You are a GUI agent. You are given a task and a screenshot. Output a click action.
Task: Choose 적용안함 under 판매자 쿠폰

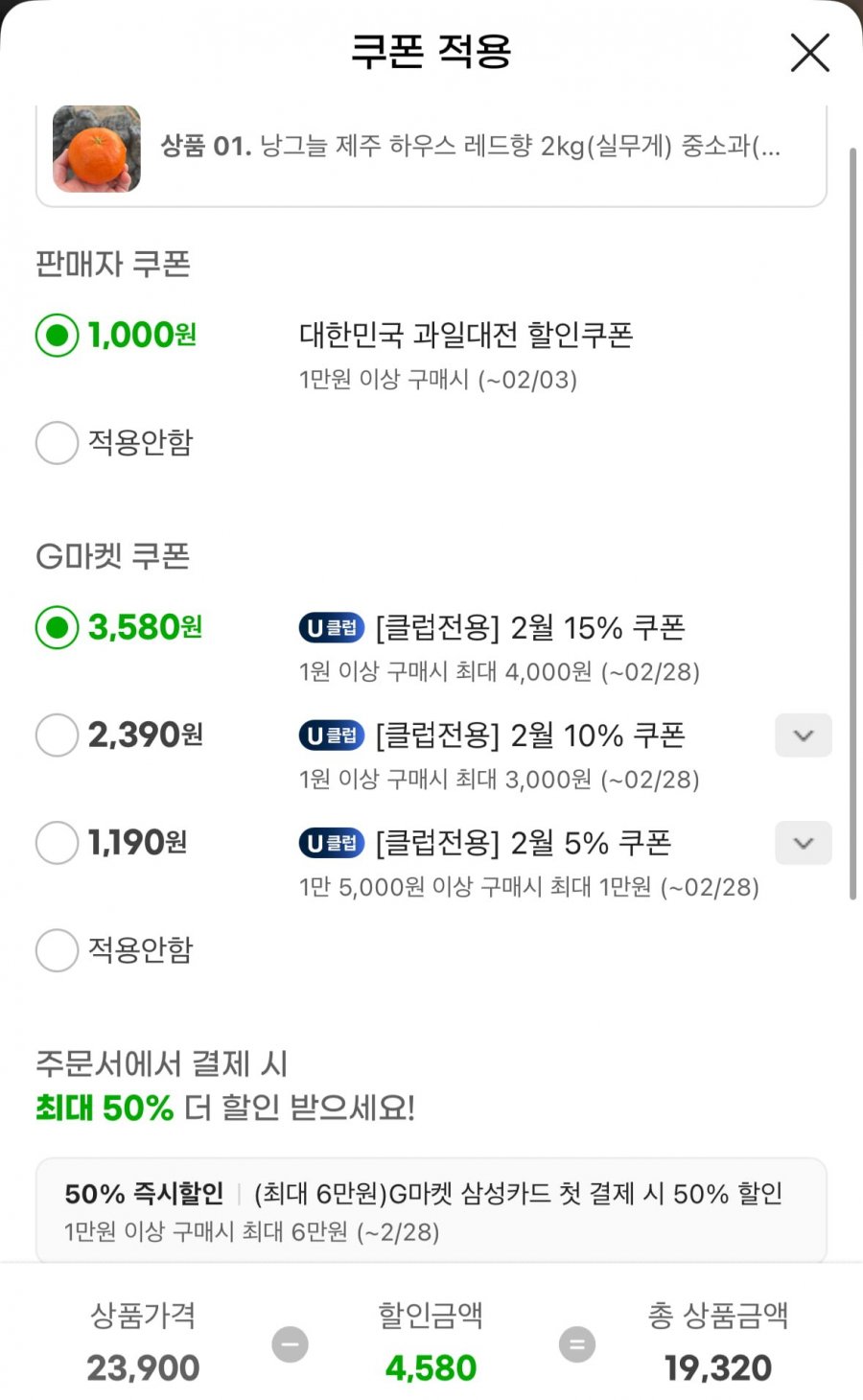[x=57, y=443]
